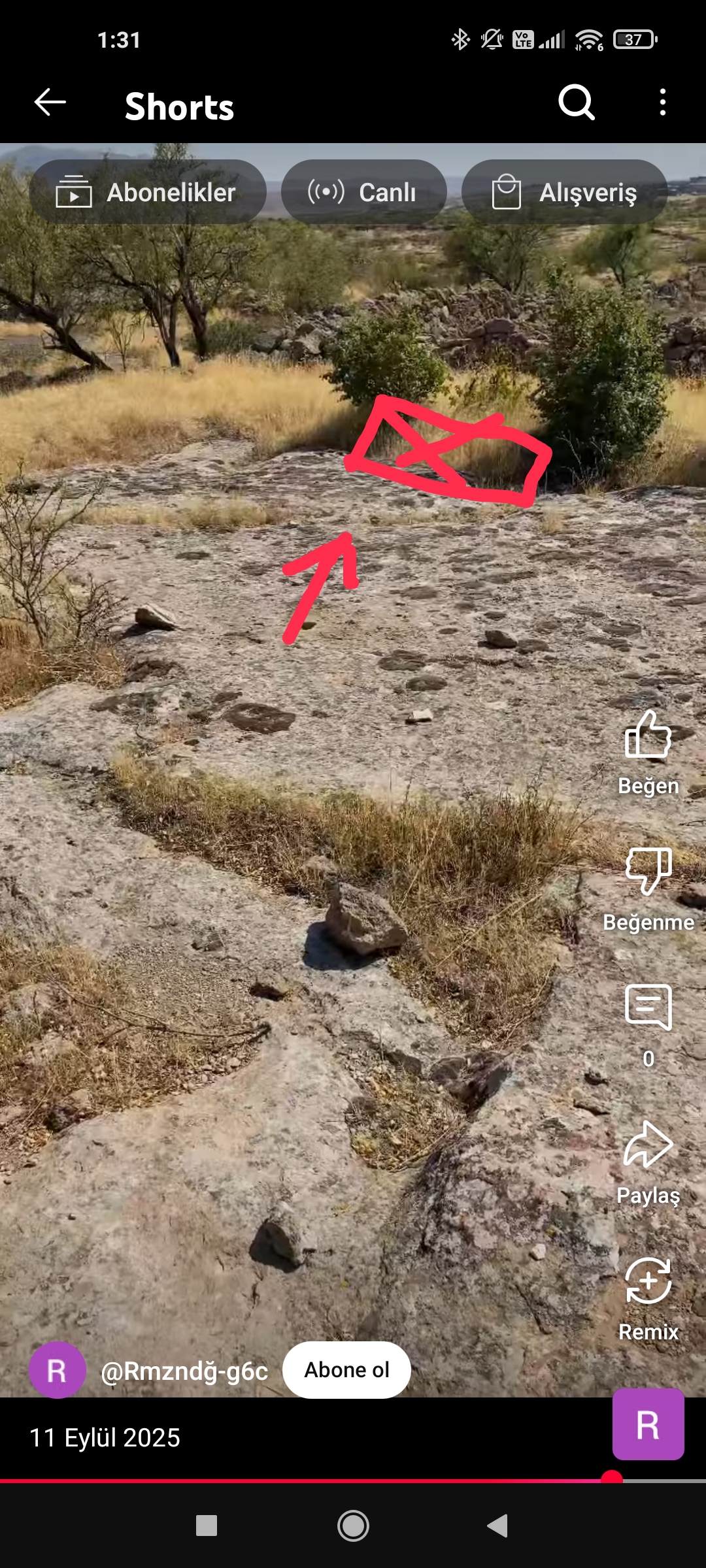Screen dimensions: 706x1568
Task: Share this Short via Paylaş
Action: [648, 1145]
